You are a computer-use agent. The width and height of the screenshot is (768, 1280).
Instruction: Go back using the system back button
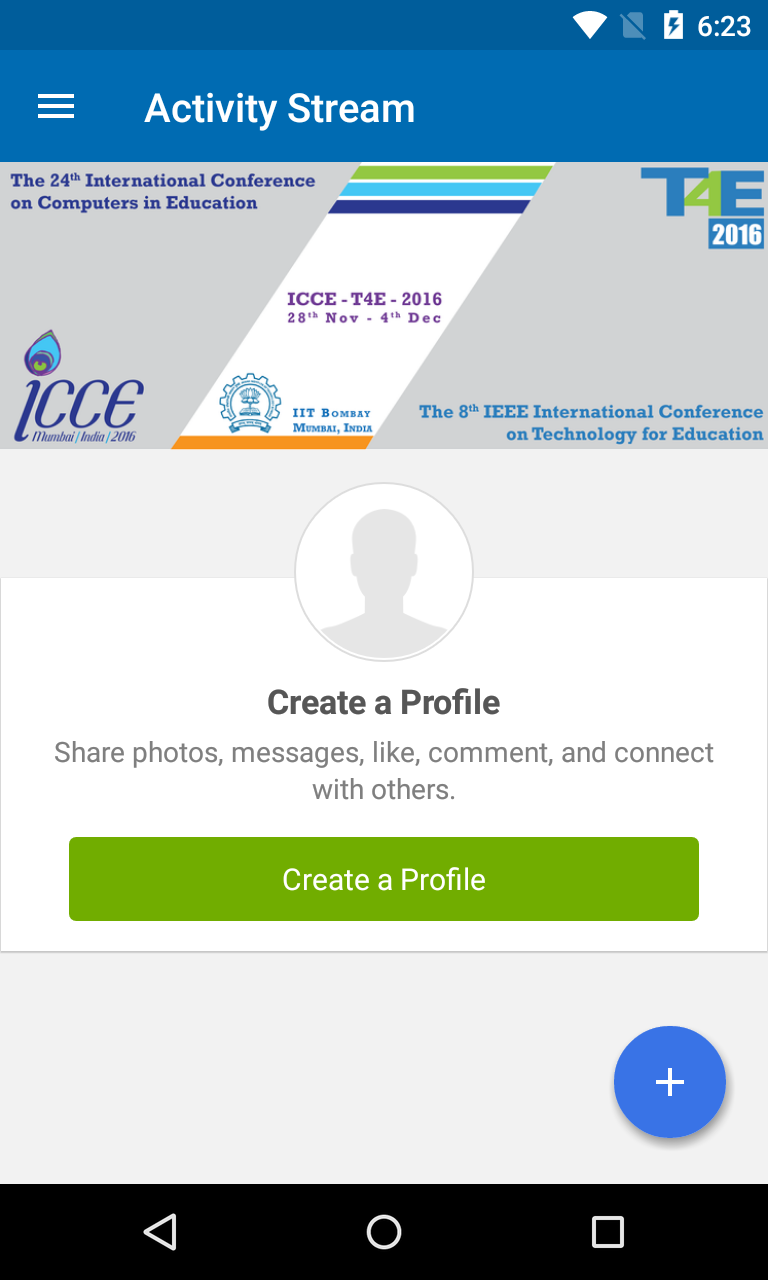pos(160,1231)
